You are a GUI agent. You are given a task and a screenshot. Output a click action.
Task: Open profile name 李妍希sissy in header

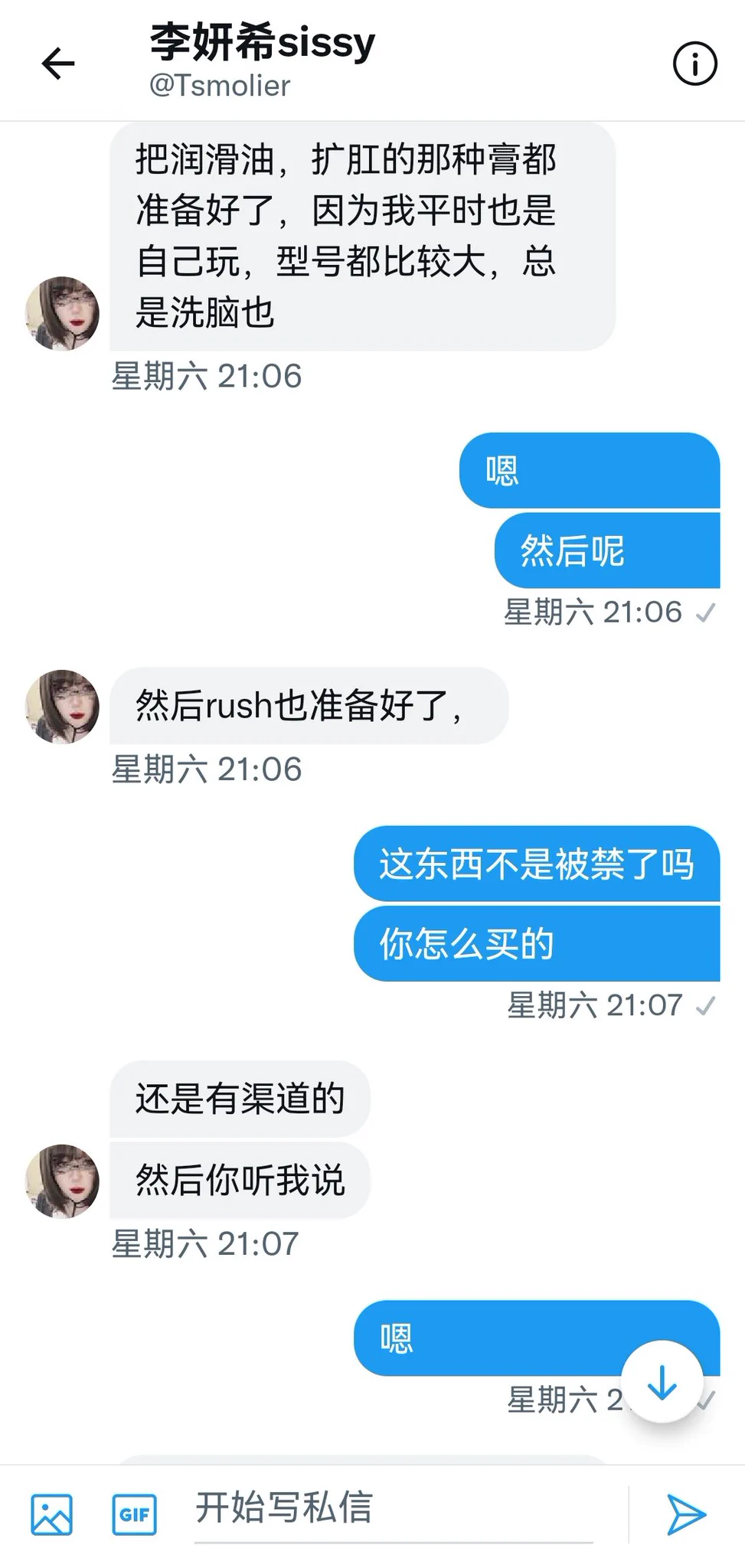(x=262, y=42)
